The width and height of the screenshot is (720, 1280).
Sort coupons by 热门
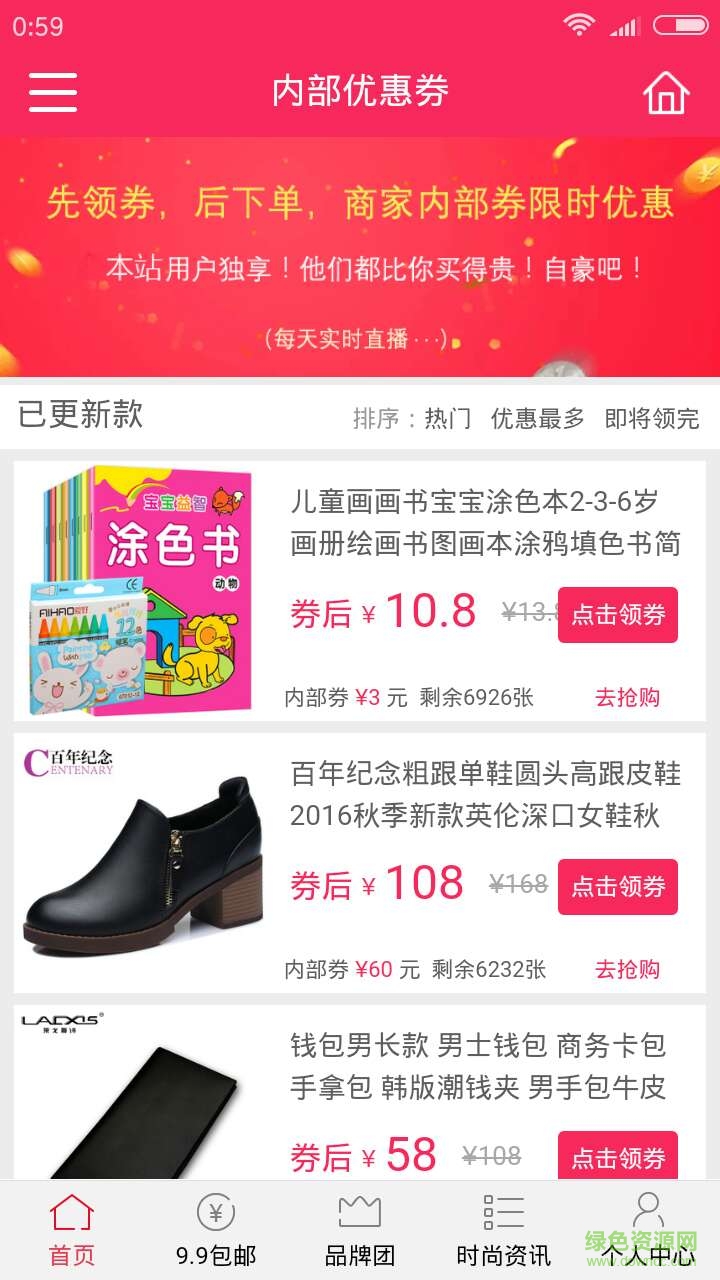[x=447, y=419]
